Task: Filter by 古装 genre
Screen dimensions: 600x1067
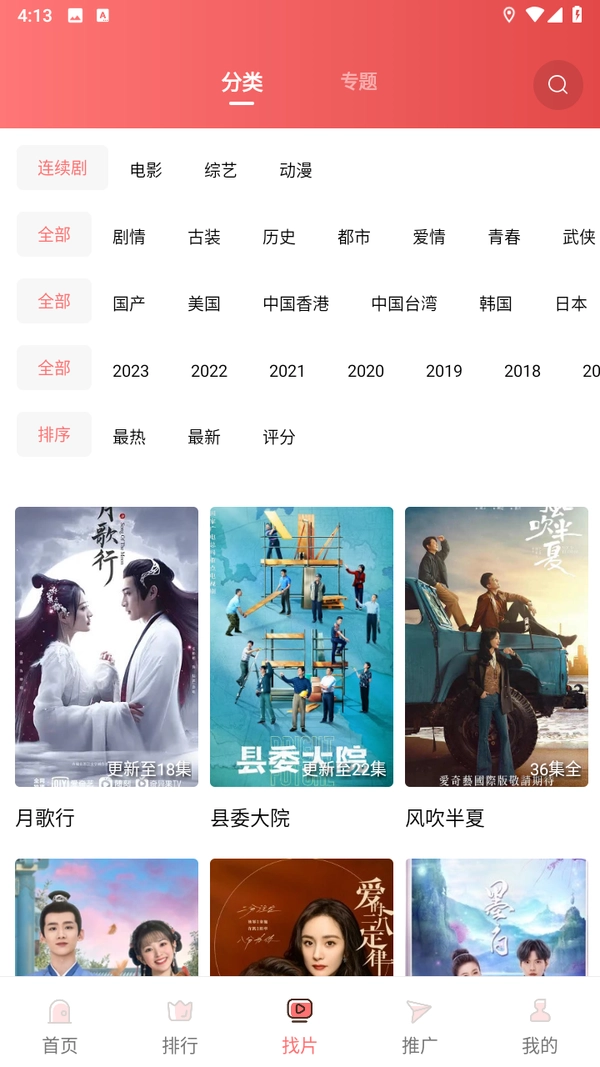Action: coord(204,237)
